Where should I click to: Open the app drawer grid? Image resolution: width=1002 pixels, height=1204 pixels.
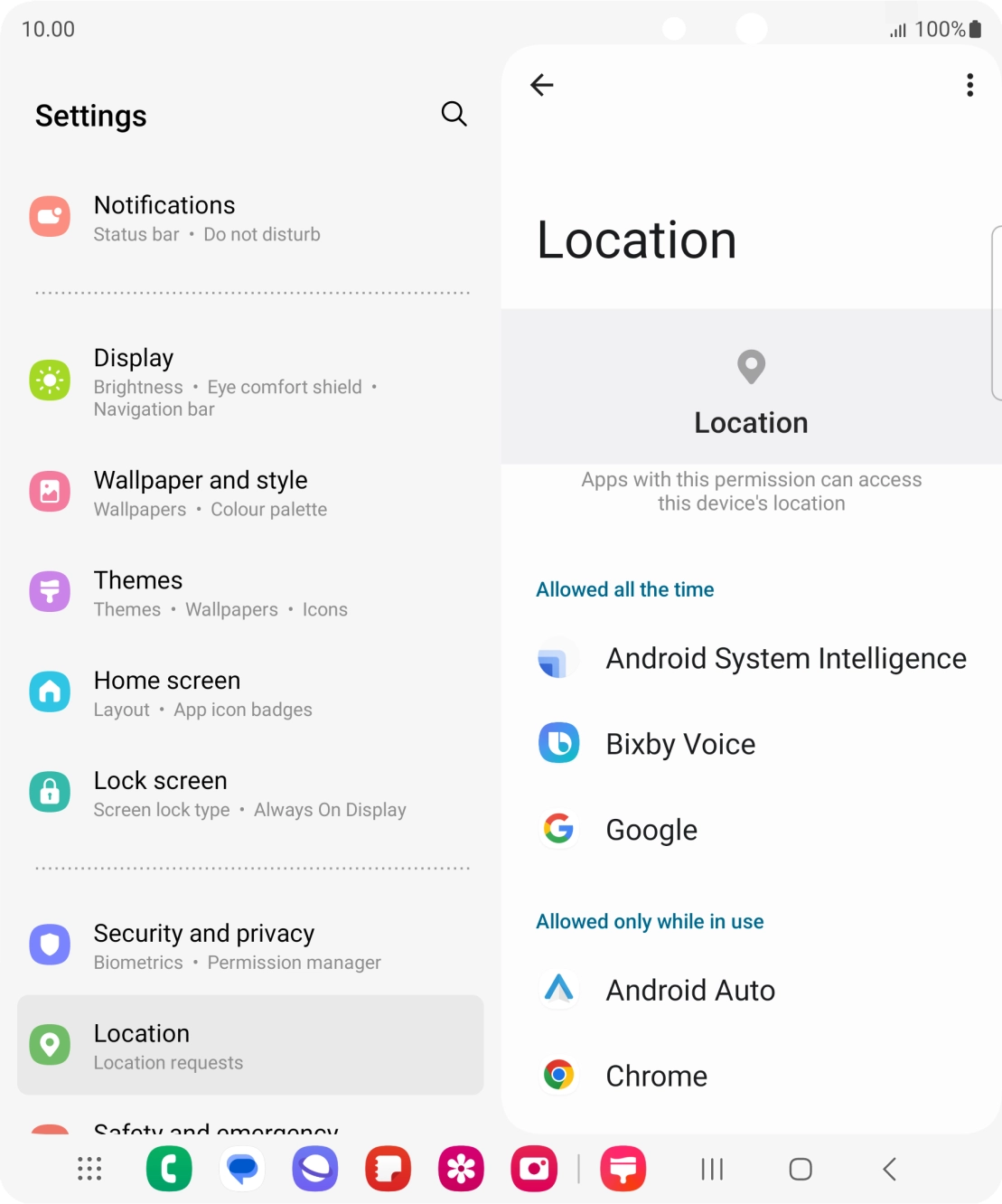point(89,1168)
